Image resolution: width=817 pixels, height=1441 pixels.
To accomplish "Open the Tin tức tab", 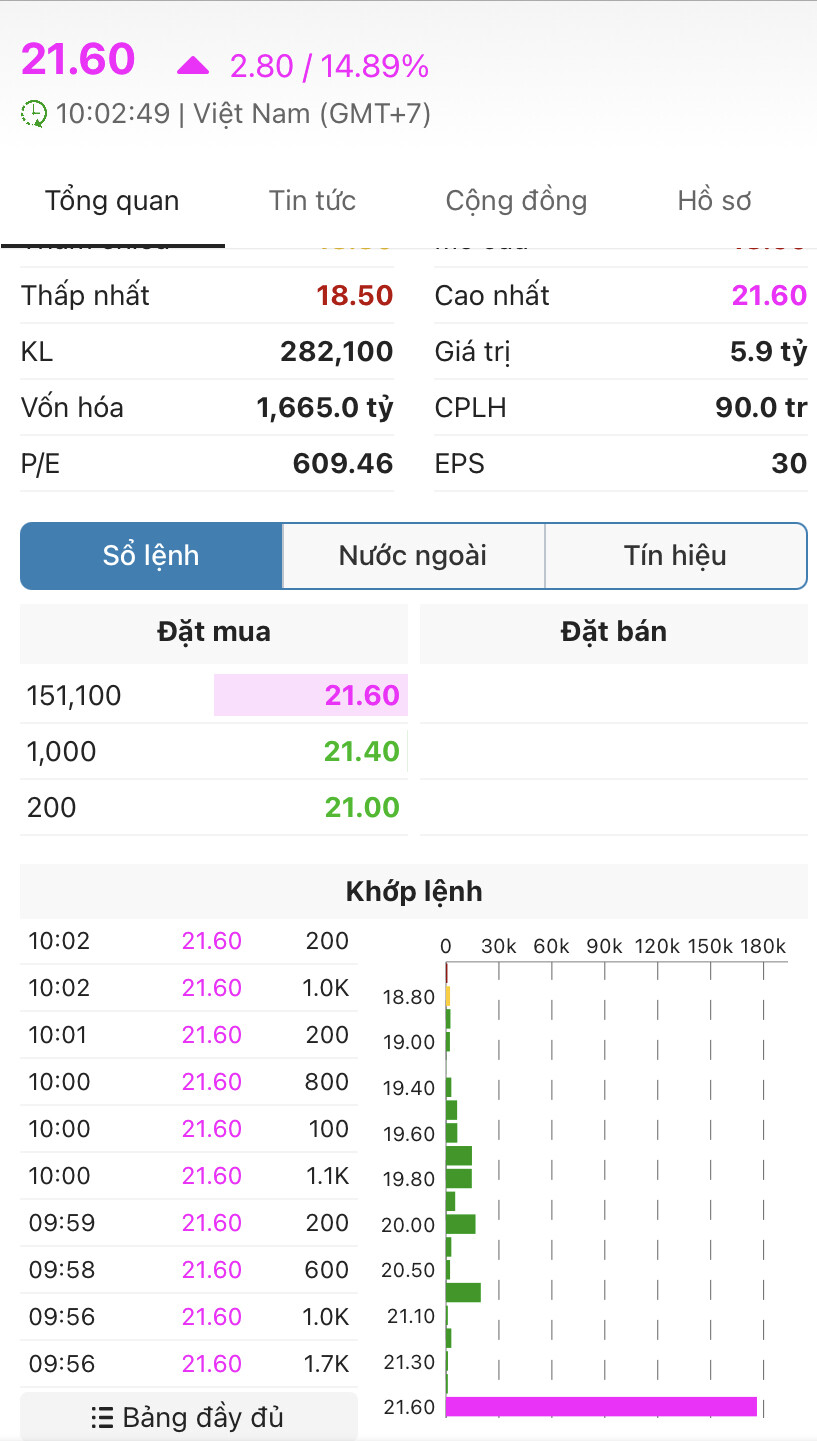I will (312, 201).
